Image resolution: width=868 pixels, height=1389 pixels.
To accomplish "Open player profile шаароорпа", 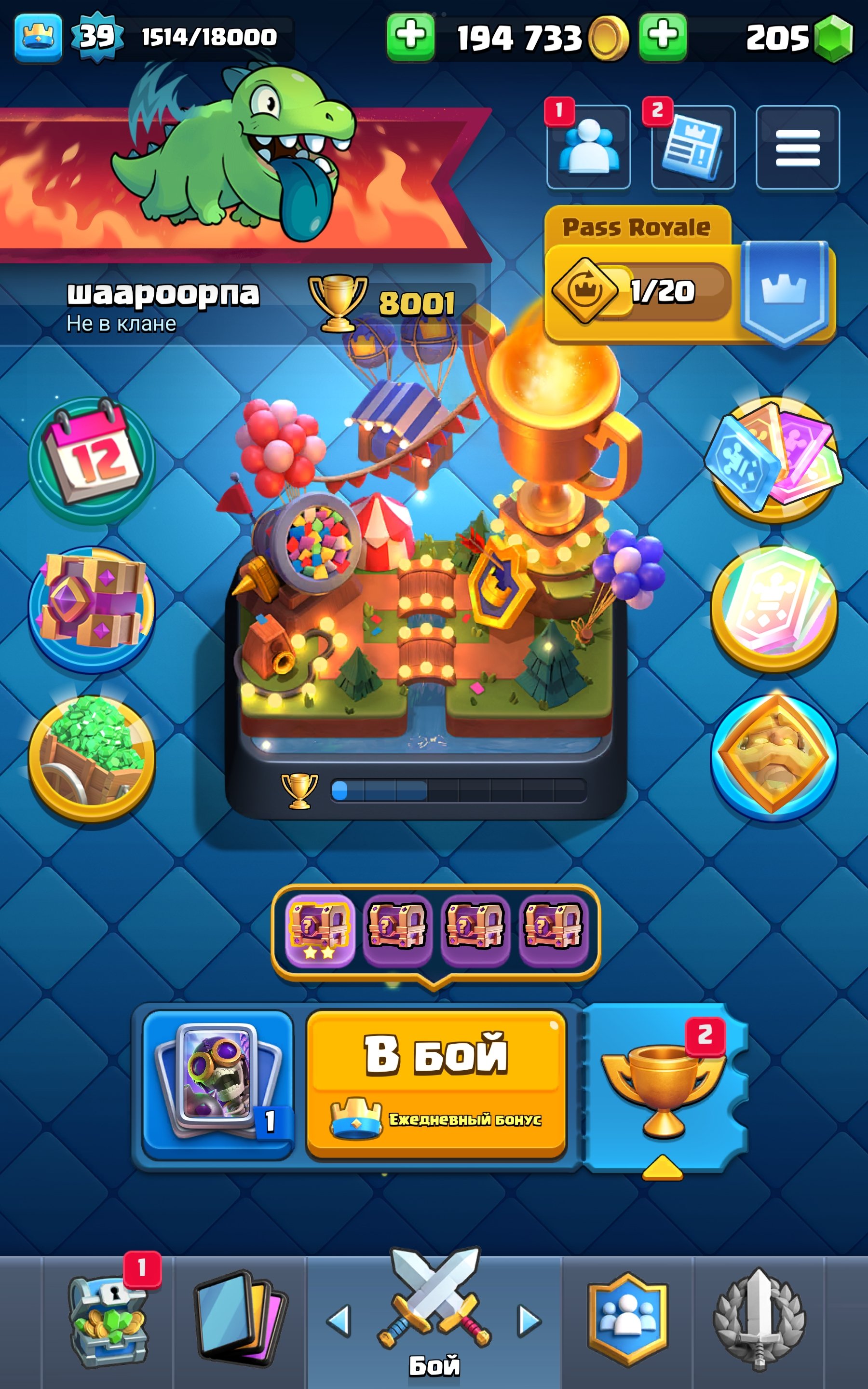I will (x=163, y=304).
